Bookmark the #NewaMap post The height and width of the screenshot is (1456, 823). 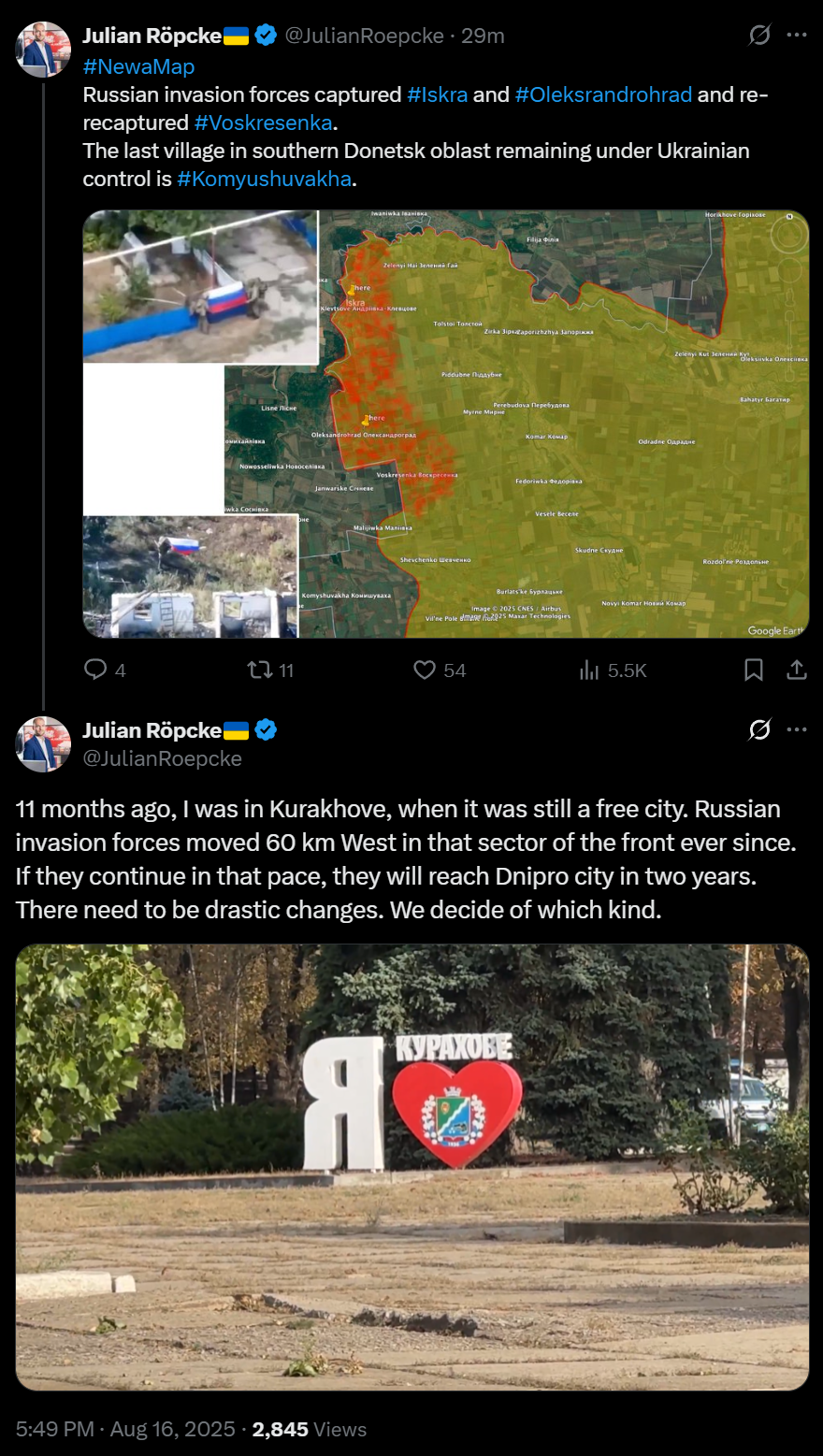coord(753,670)
